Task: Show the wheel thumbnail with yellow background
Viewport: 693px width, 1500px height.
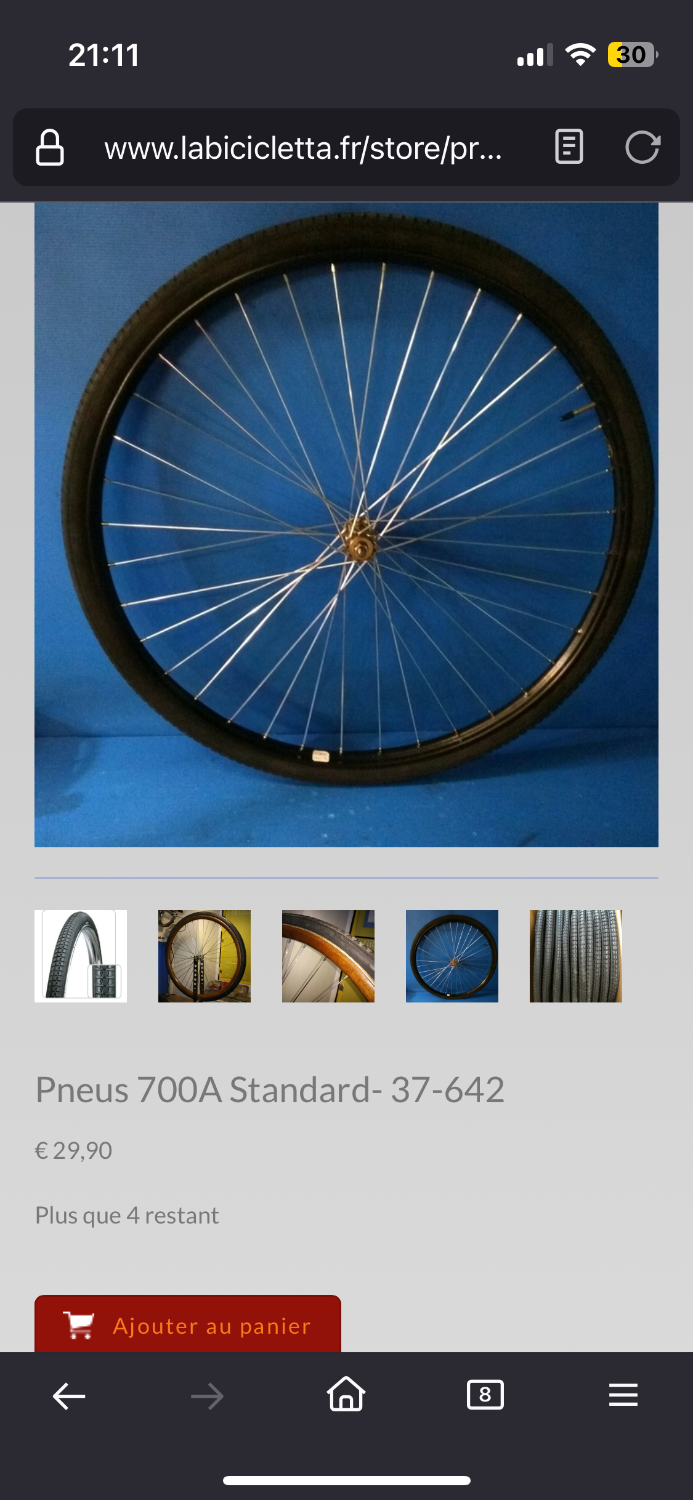Action: (x=204, y=956)
